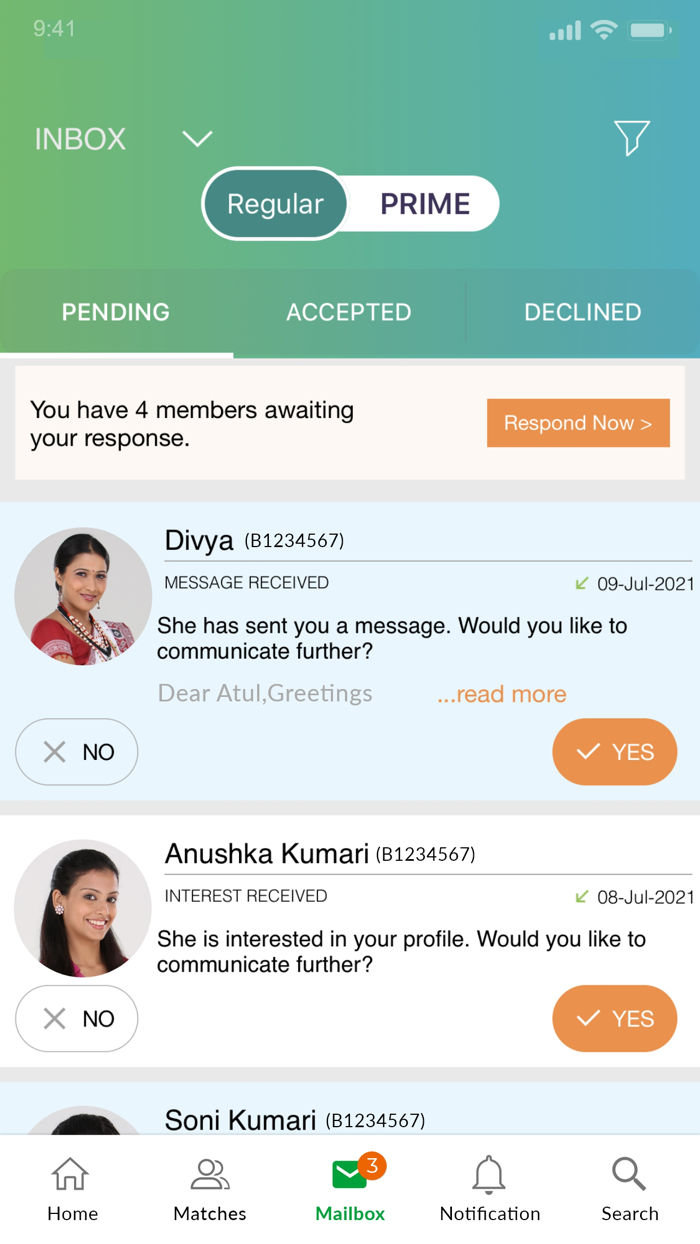Say YES to Anushka Kumari's interest
Image resolution: width=700 pixels, height=1244 pixels.
tap(615, 1019)
